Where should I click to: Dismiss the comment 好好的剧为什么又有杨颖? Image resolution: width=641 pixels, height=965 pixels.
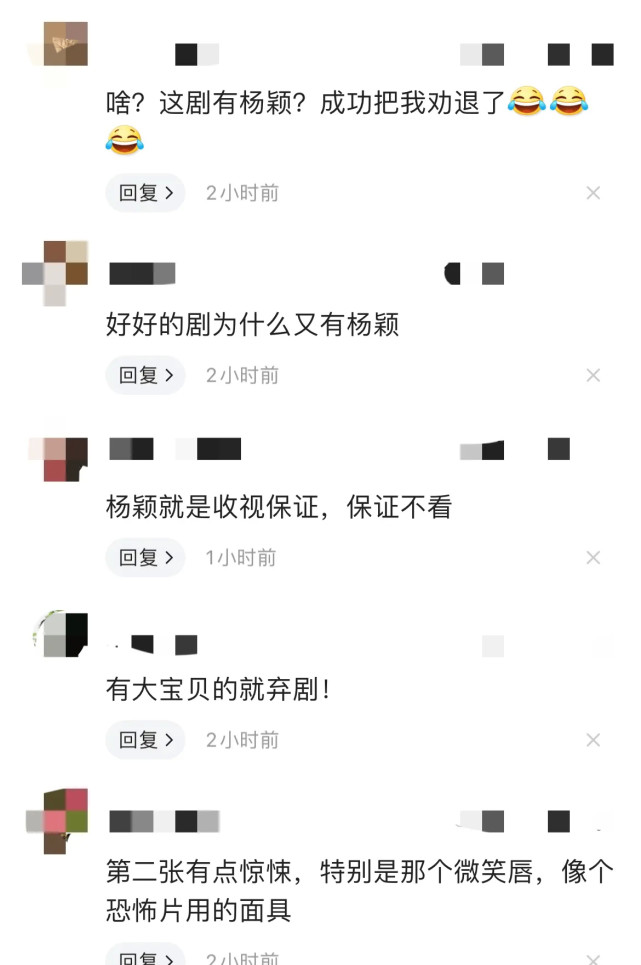(593, 375)
